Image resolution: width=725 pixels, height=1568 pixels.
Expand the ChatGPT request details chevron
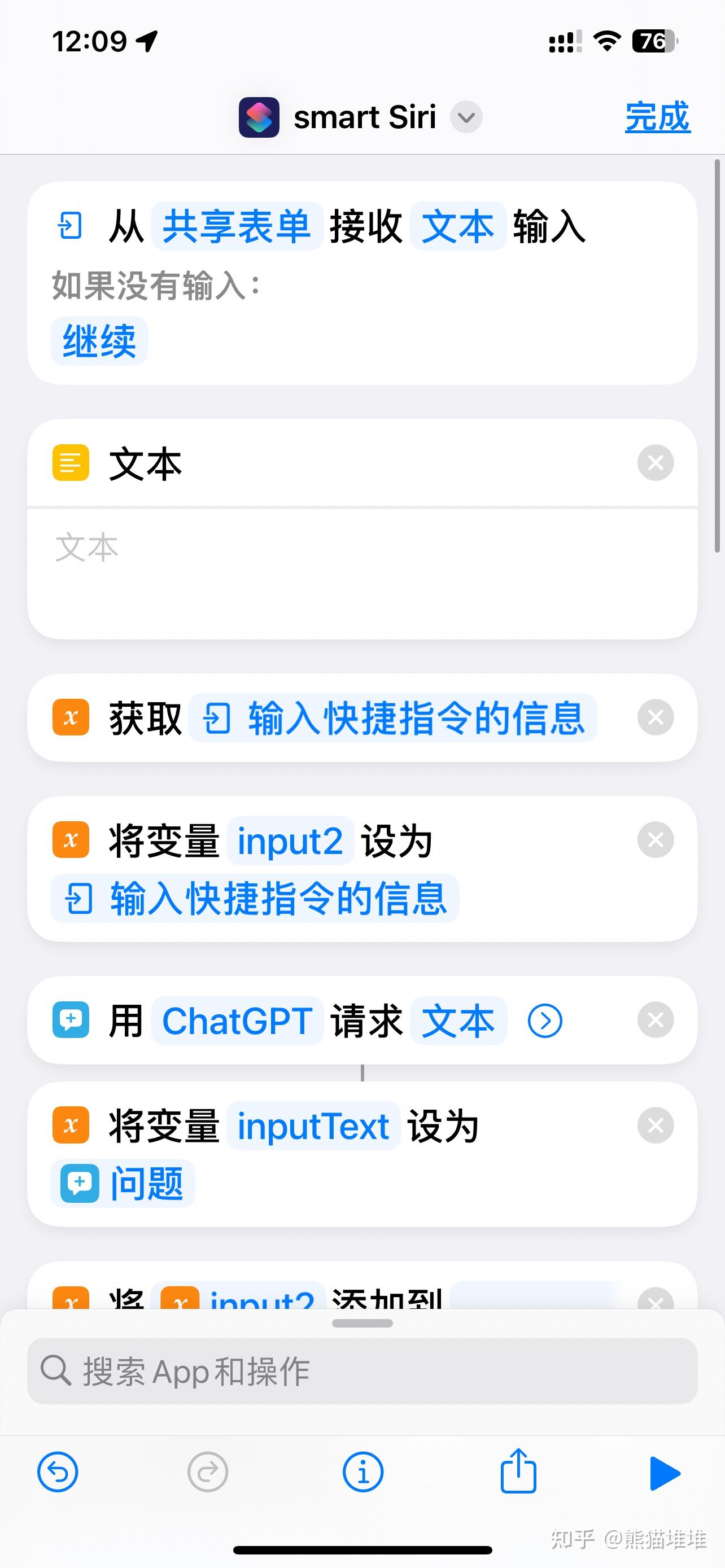(544, 1021)
